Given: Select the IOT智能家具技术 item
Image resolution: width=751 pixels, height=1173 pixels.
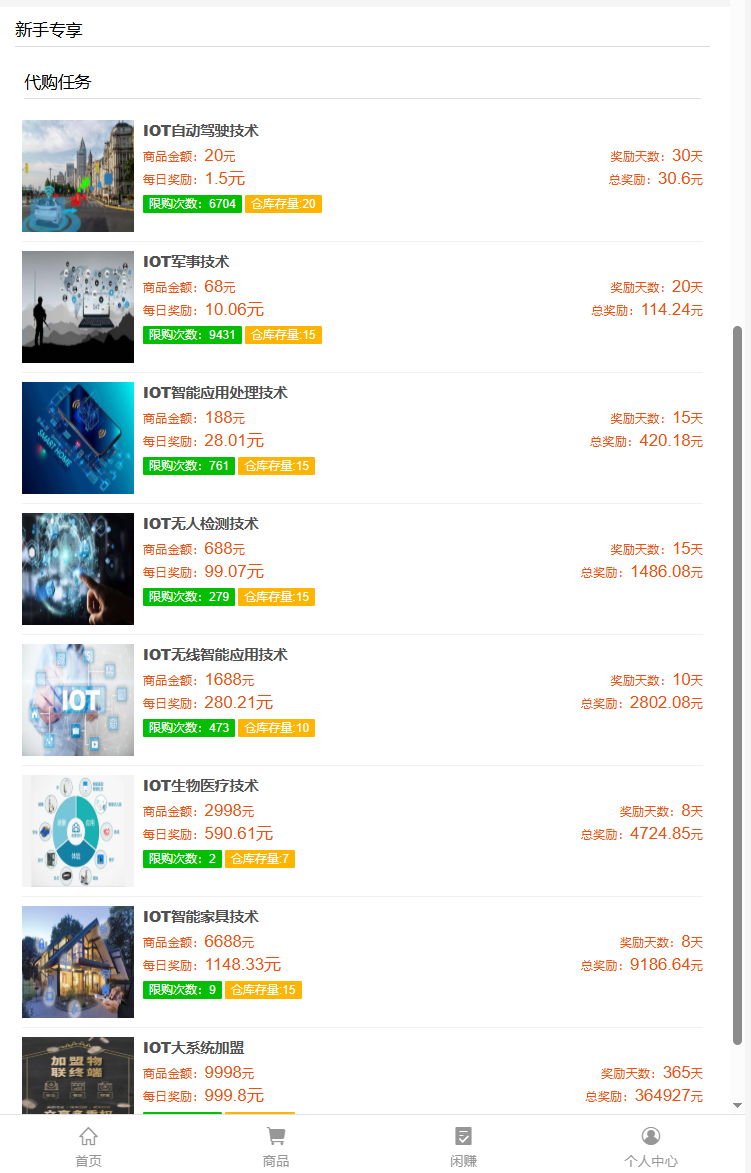Looking at the screenshot, I should [201, 917].
